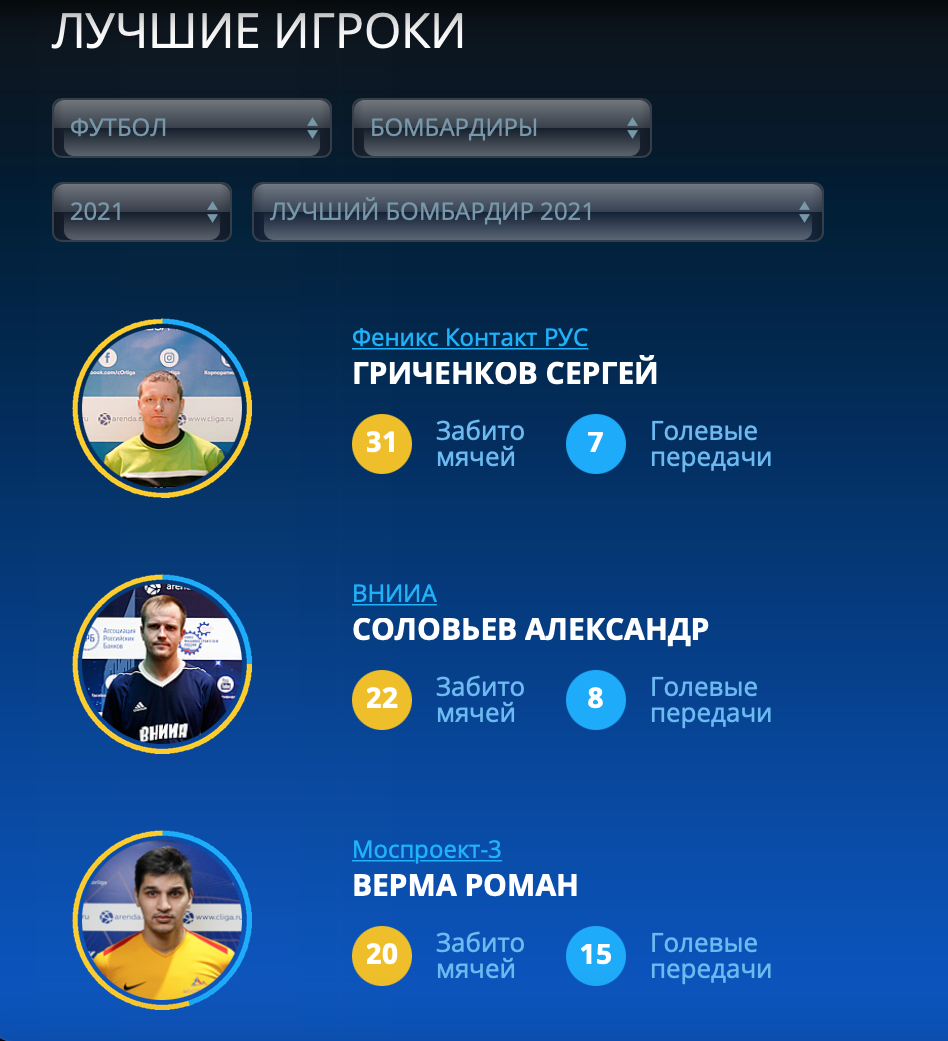Open Соловьев Александр's player photo
This screenshot has width=948, height=1041.
pyautogui.click(x=162, y=664)
